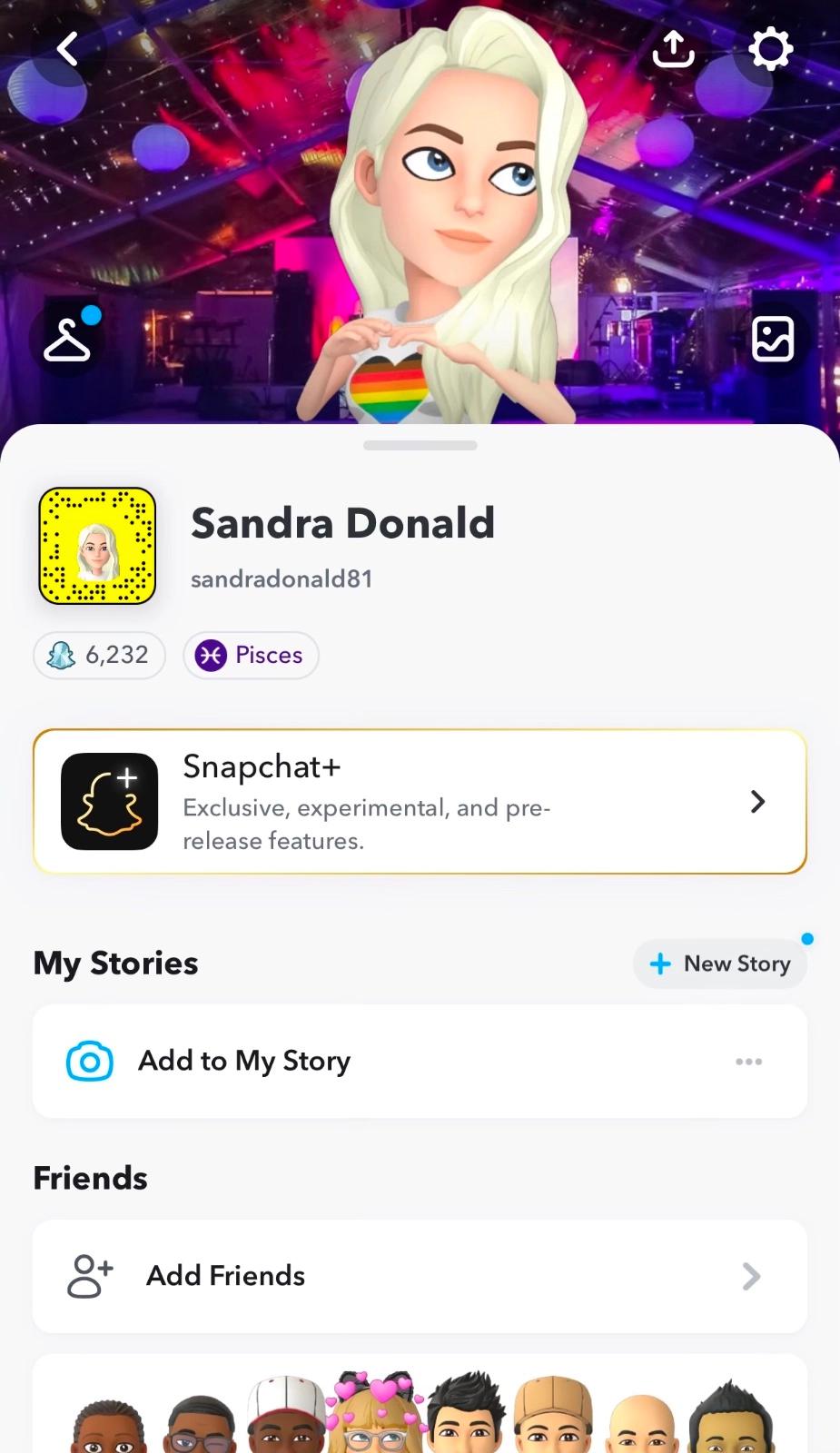The height and width of the screenshot is (1453, 840).
Task: Open the Bitmoji outfit hanger icon
Action: [x=67, y=340]
